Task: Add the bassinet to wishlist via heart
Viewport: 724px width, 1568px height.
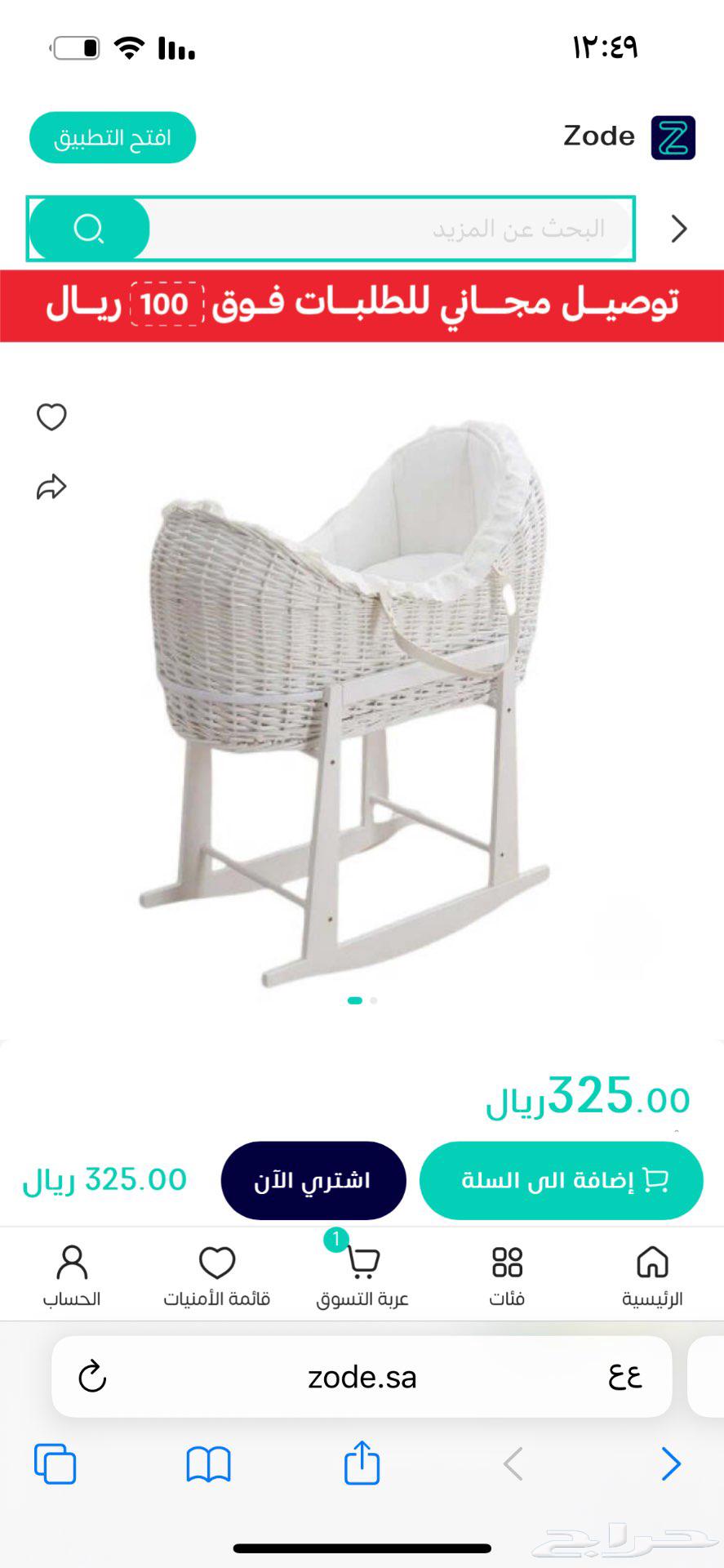Action: [x=51, y=416]
